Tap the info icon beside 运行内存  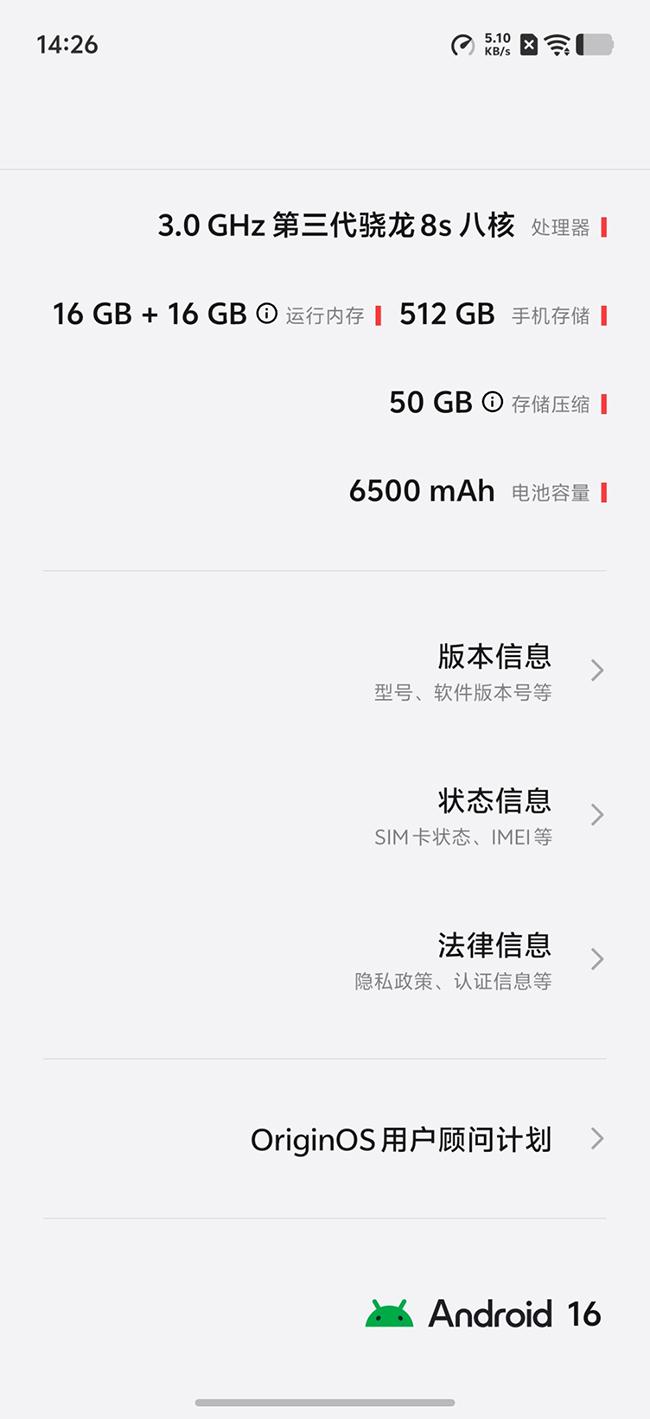tap(266, 314)
